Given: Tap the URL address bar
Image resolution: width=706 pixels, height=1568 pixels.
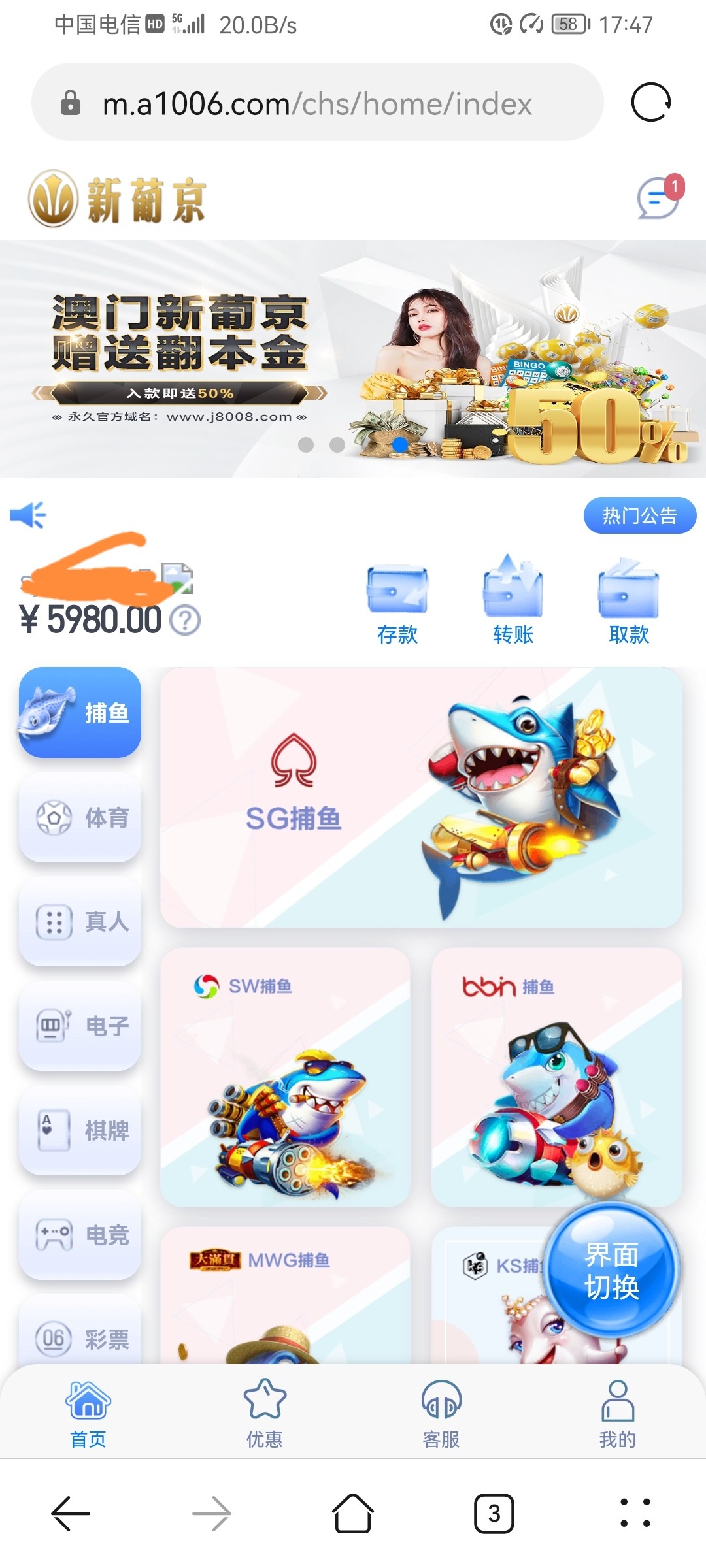Looking at the screenshot, I should pyautogui.click(x=317, y=103).
